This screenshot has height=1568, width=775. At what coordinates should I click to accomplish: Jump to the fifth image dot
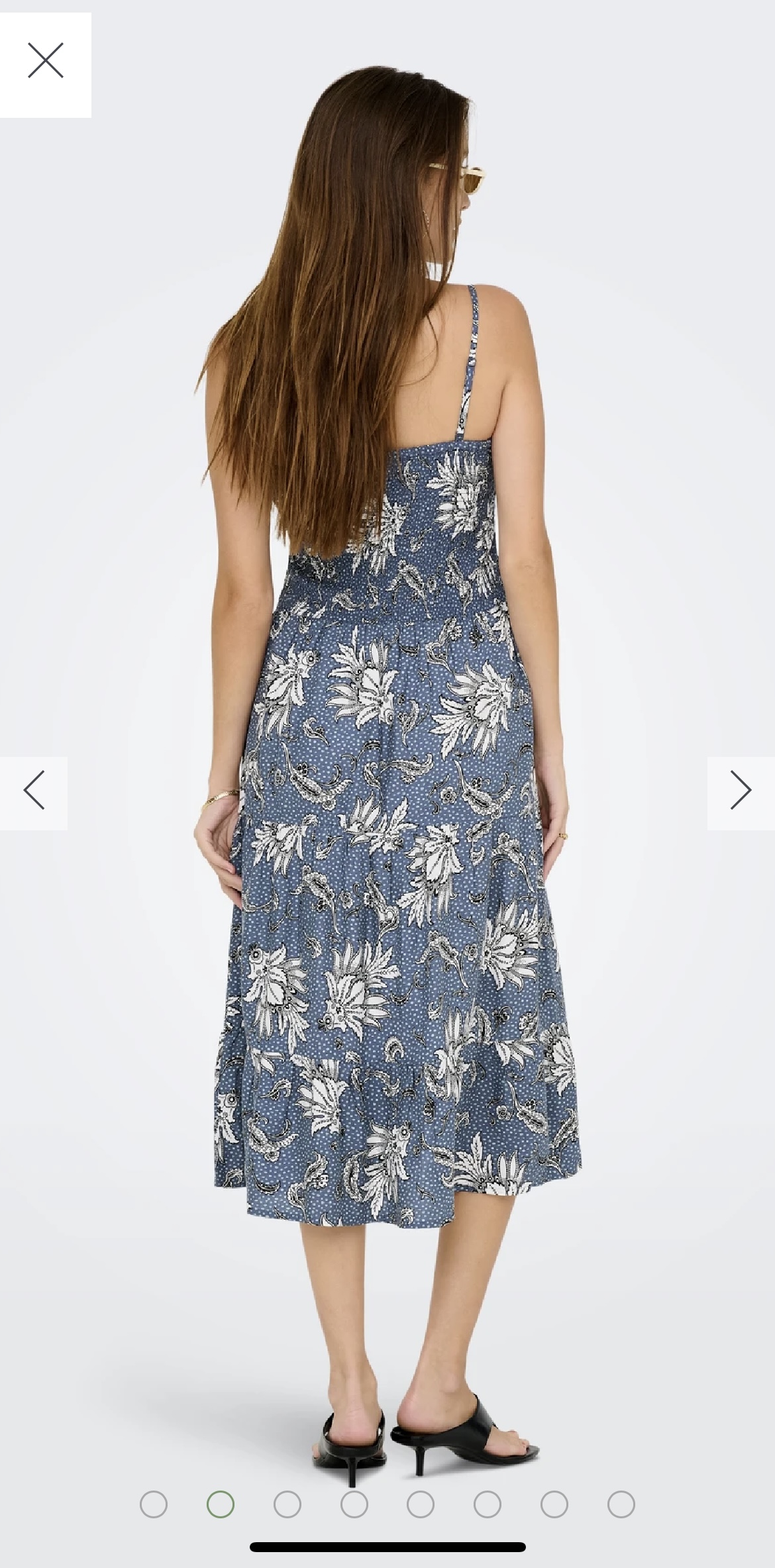click(421, 1504)
